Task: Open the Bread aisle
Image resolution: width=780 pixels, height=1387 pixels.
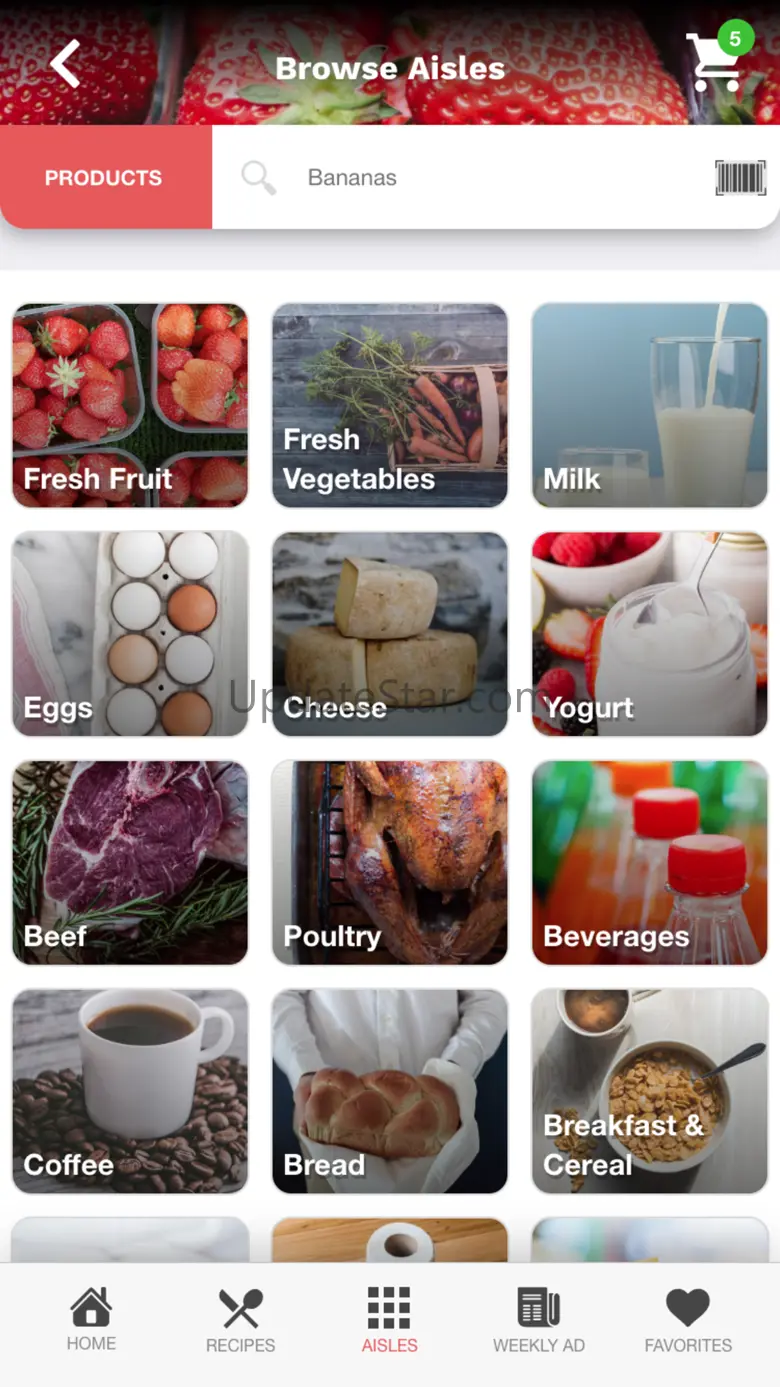Action: (390, 1091)
